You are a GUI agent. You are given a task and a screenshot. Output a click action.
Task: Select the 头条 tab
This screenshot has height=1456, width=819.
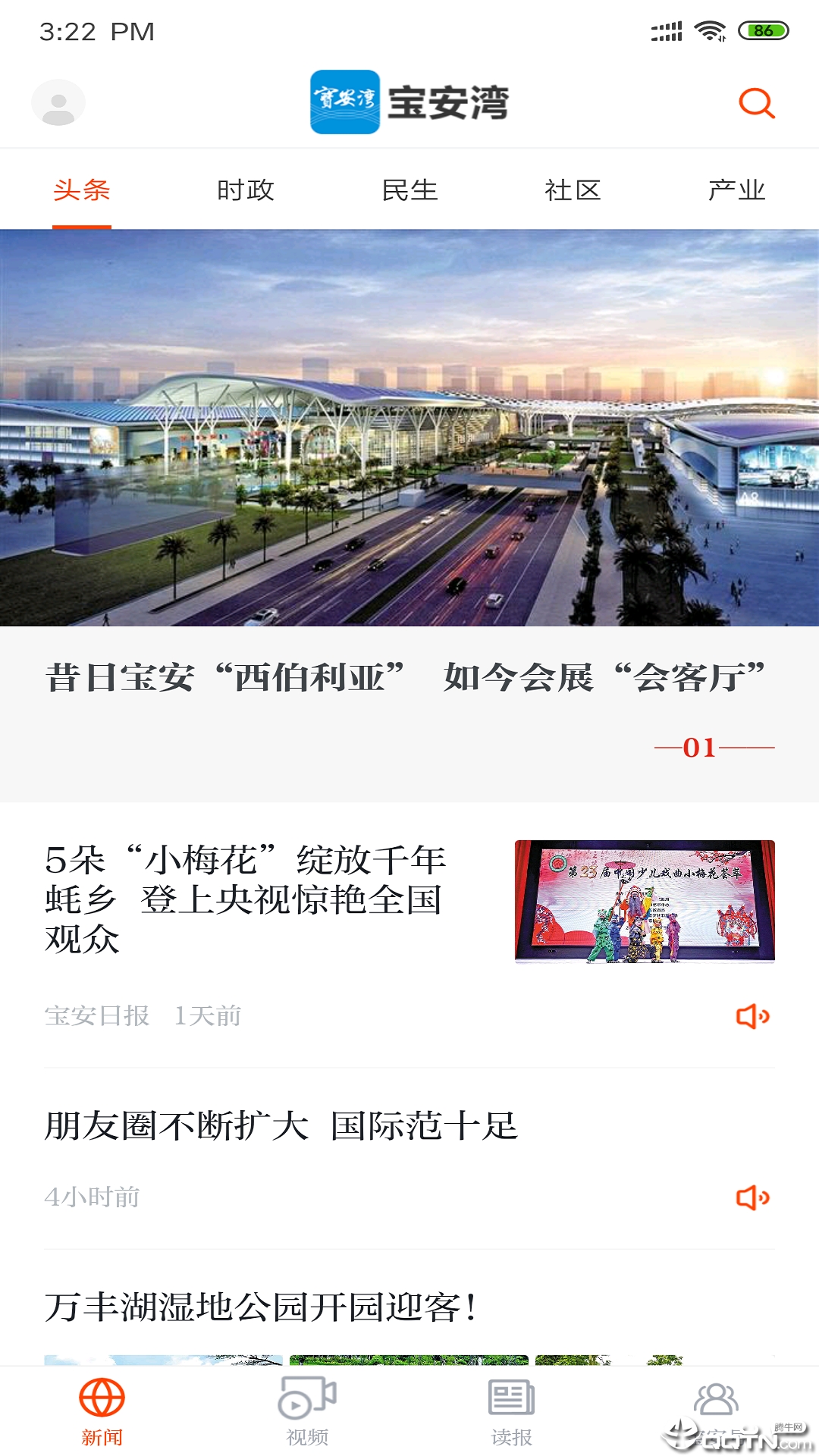click(x=82, y=190)
